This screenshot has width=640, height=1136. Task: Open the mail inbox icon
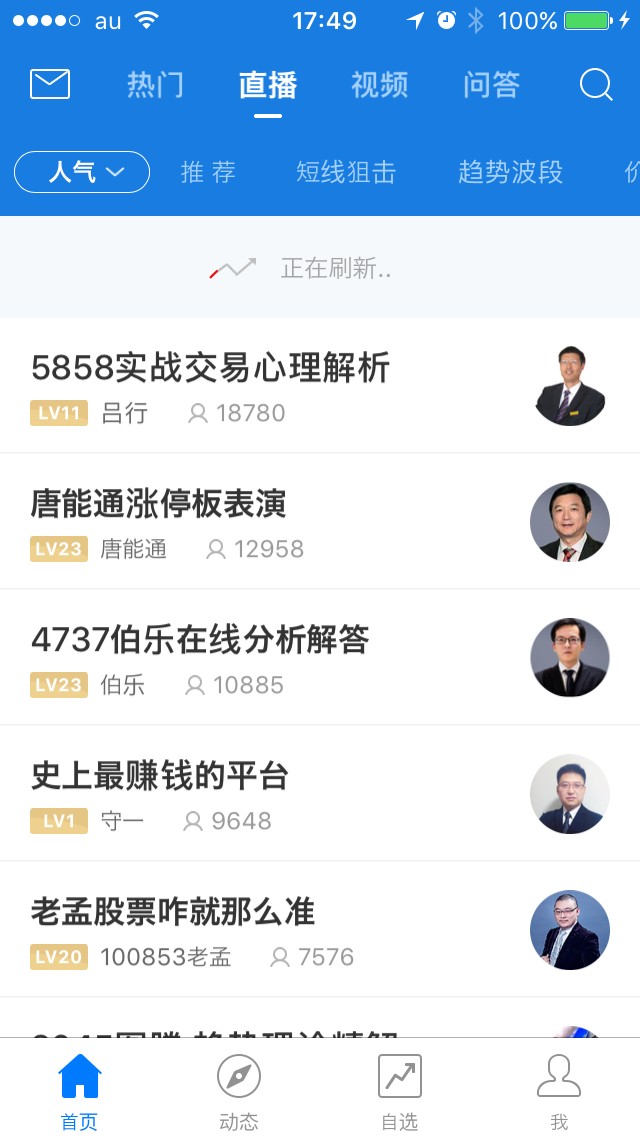(x=50, y=85)
